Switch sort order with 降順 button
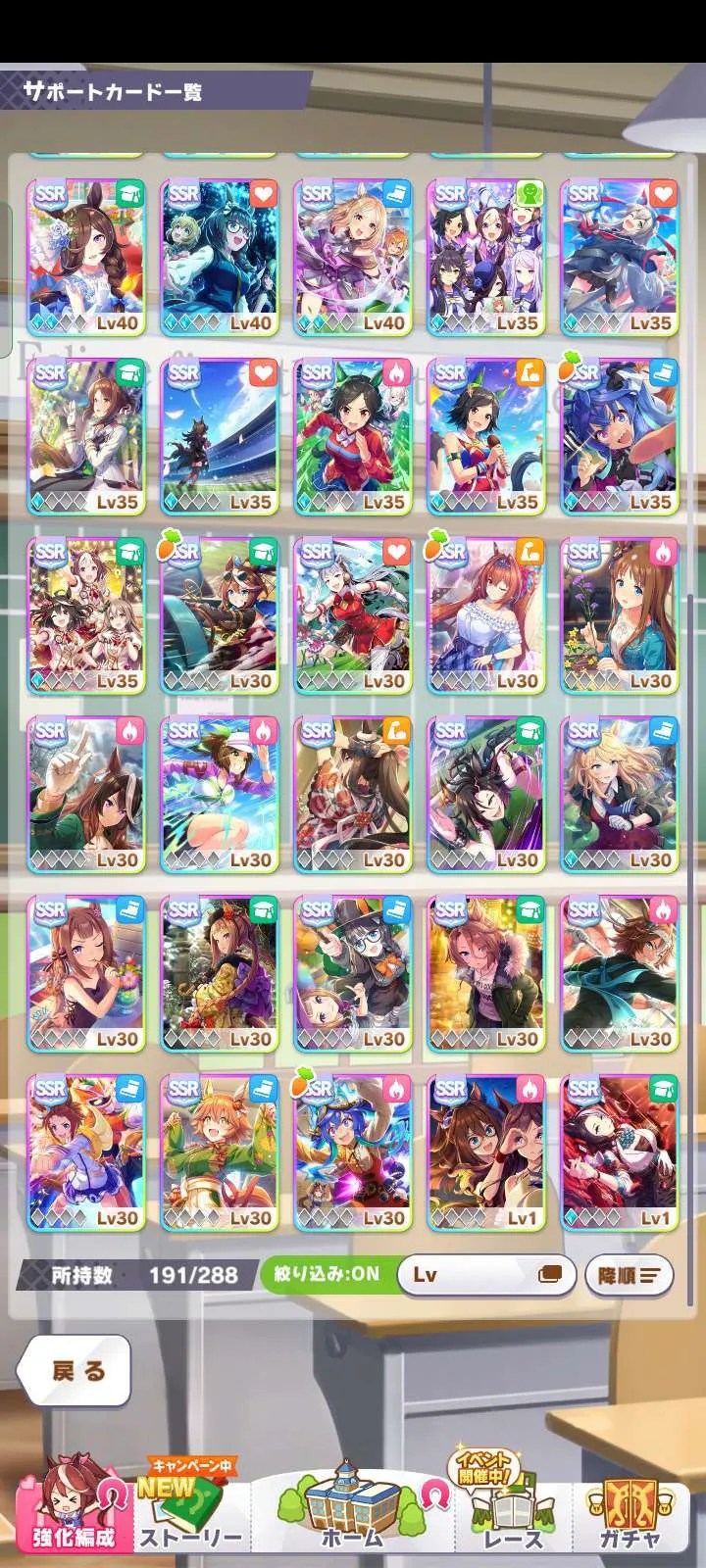This screenshot has width=706, height=1568. [629, 1275]
